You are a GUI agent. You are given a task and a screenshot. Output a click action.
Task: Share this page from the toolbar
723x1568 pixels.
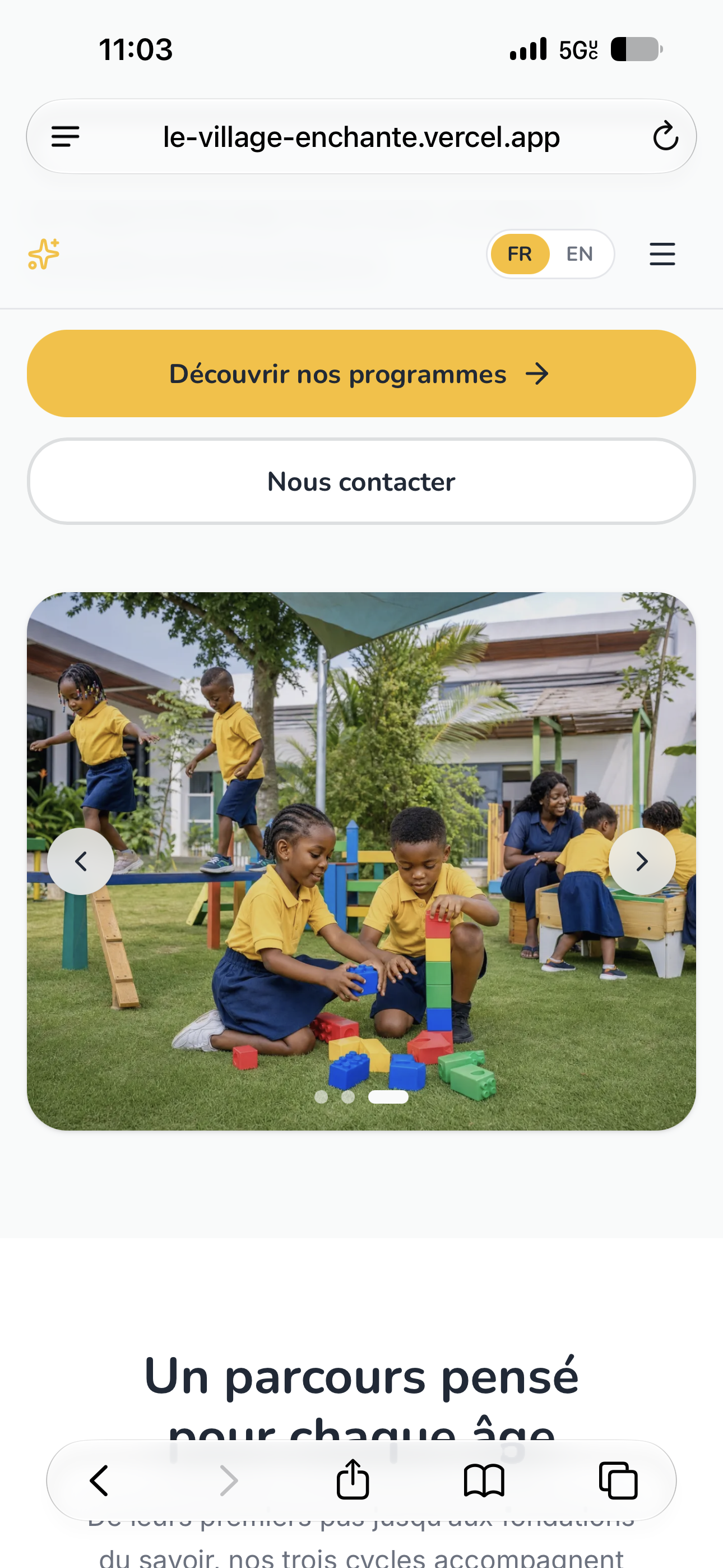coord(353,1478)
